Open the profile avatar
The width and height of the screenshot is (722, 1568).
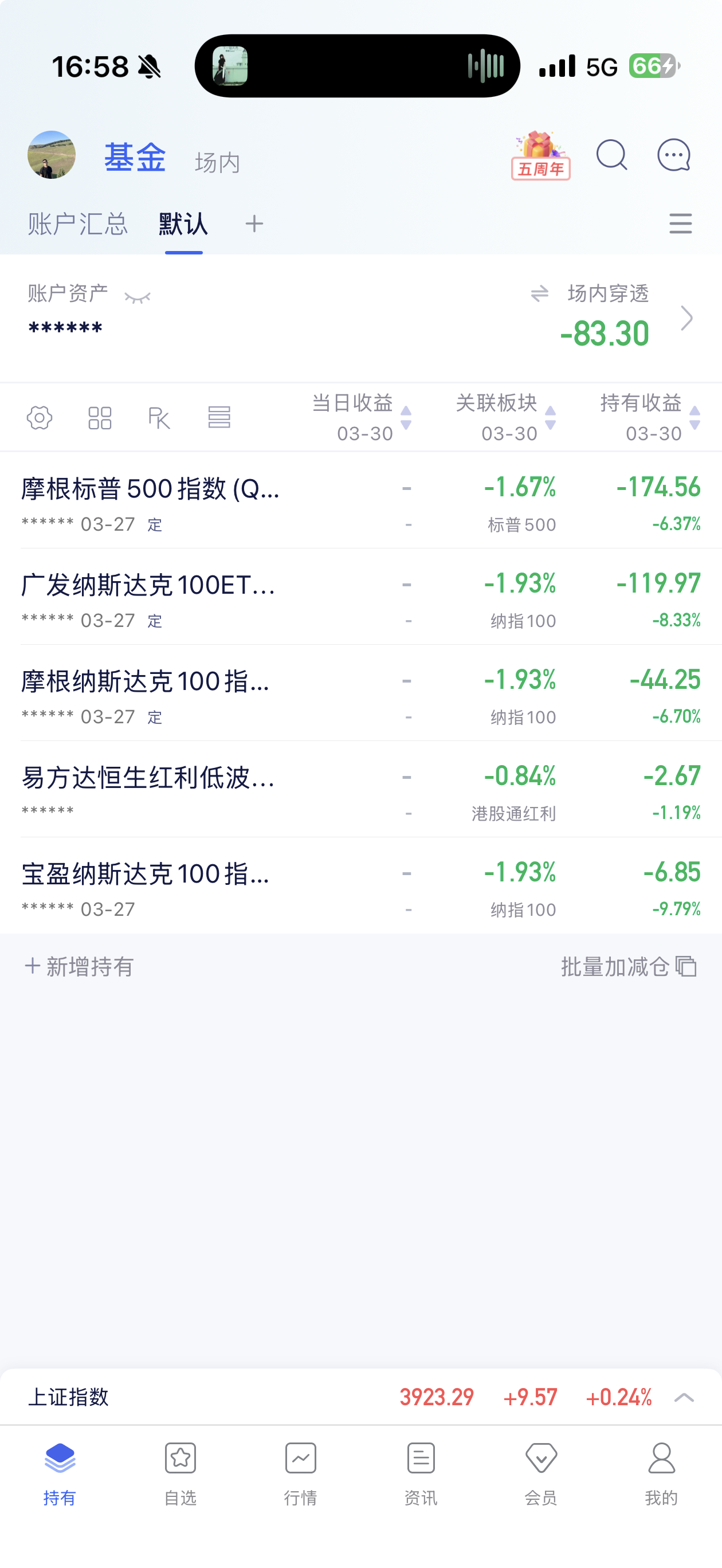(52, 155)
